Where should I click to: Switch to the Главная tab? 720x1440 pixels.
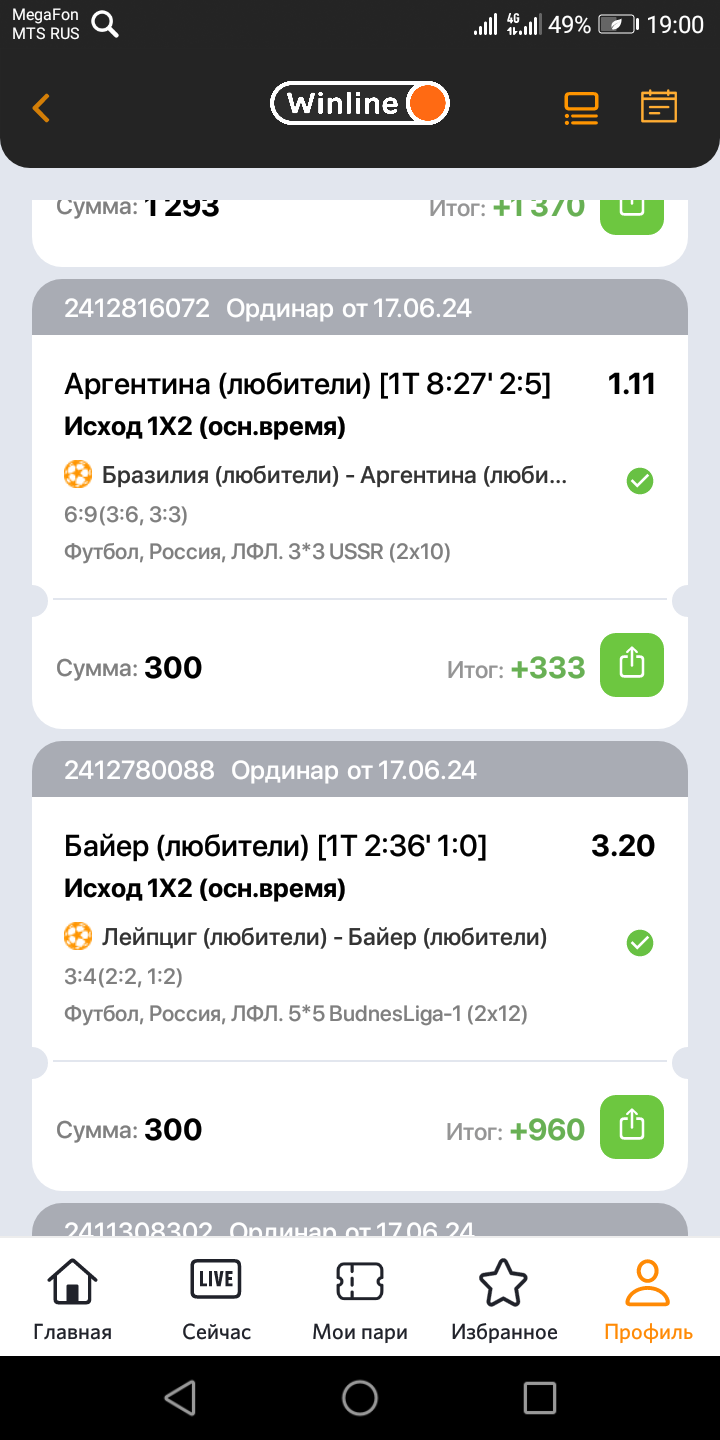(72, 1298)
